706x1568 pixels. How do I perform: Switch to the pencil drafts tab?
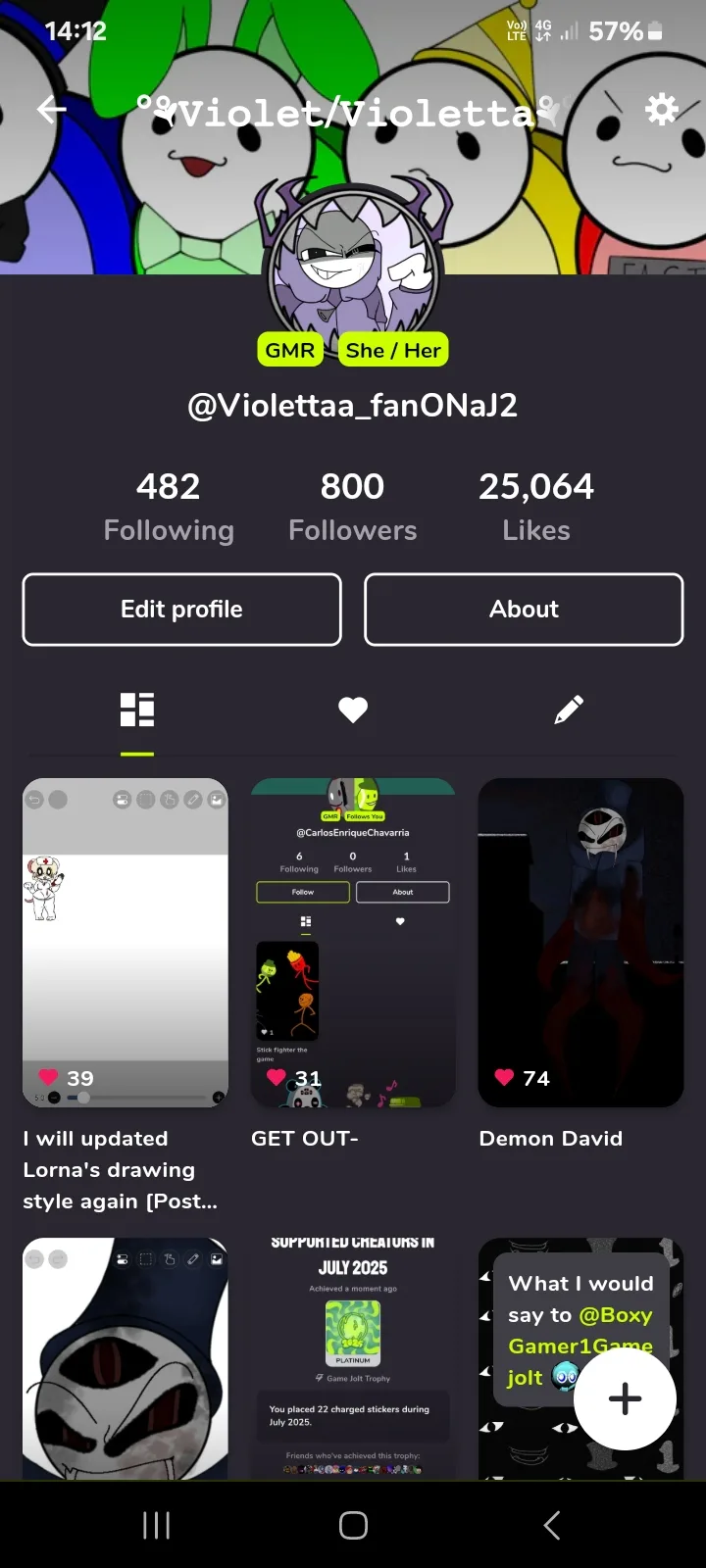[569, 710]
